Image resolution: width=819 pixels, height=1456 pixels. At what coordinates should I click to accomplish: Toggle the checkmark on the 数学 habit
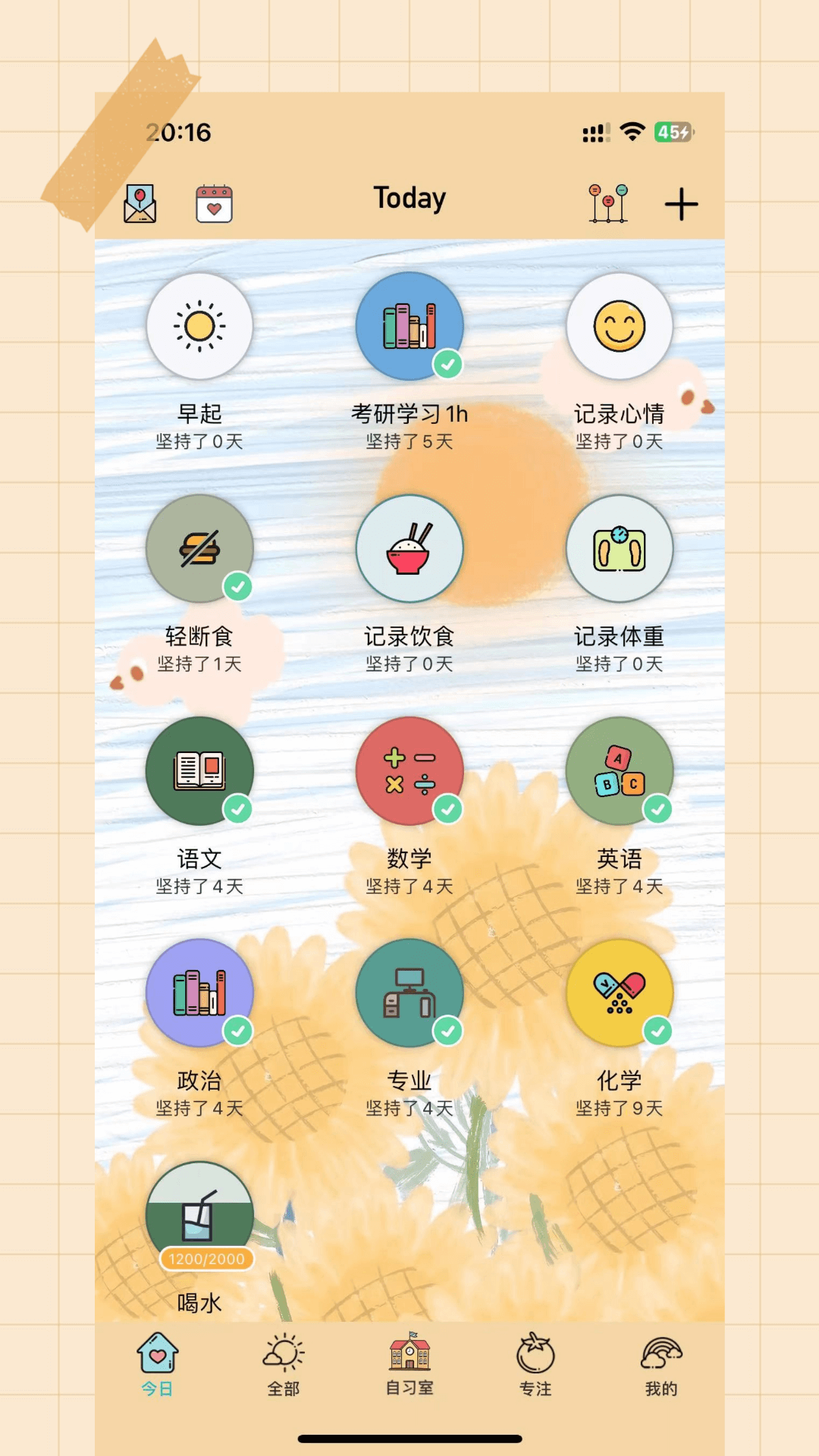point(448,808)
